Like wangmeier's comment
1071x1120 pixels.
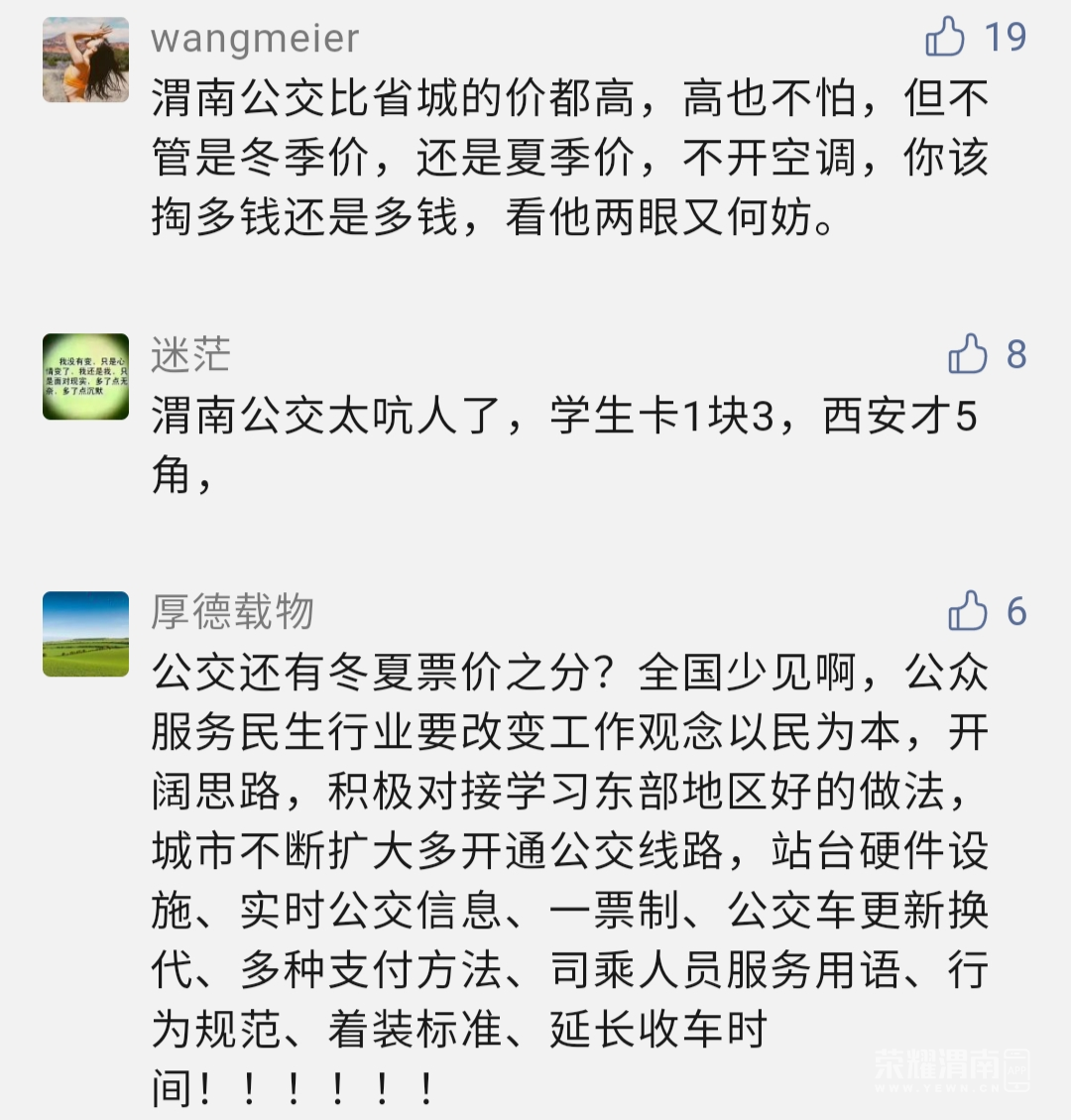click(x=945, y=38)
